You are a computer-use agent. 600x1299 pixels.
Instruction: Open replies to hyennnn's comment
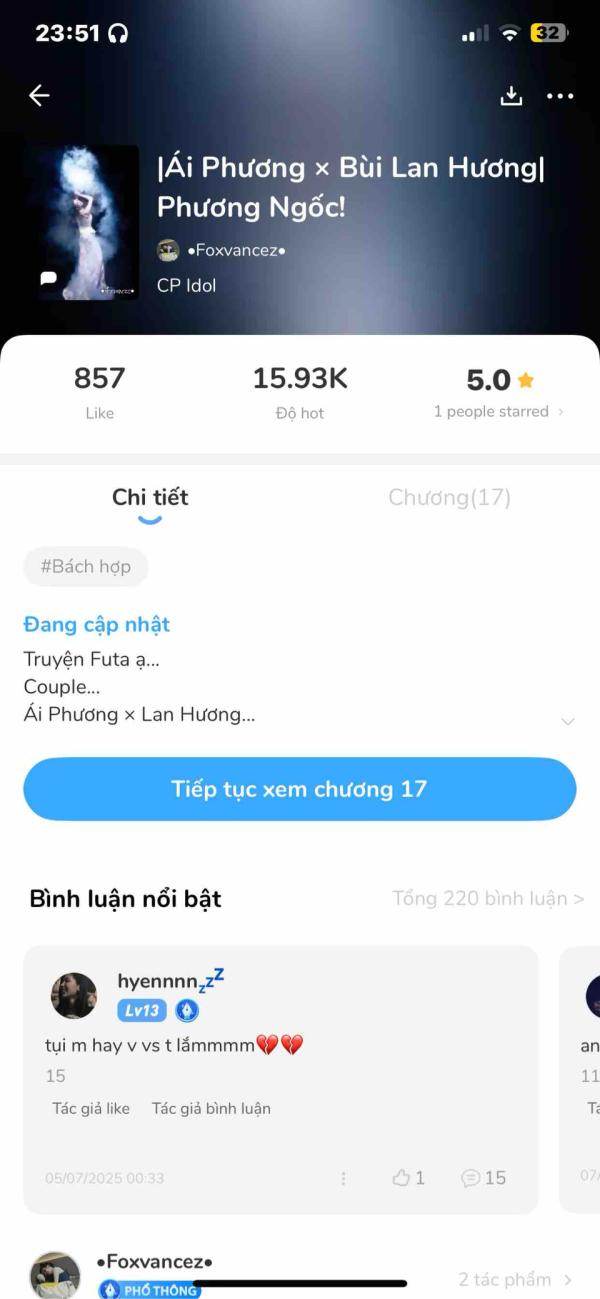(483, 1178)
